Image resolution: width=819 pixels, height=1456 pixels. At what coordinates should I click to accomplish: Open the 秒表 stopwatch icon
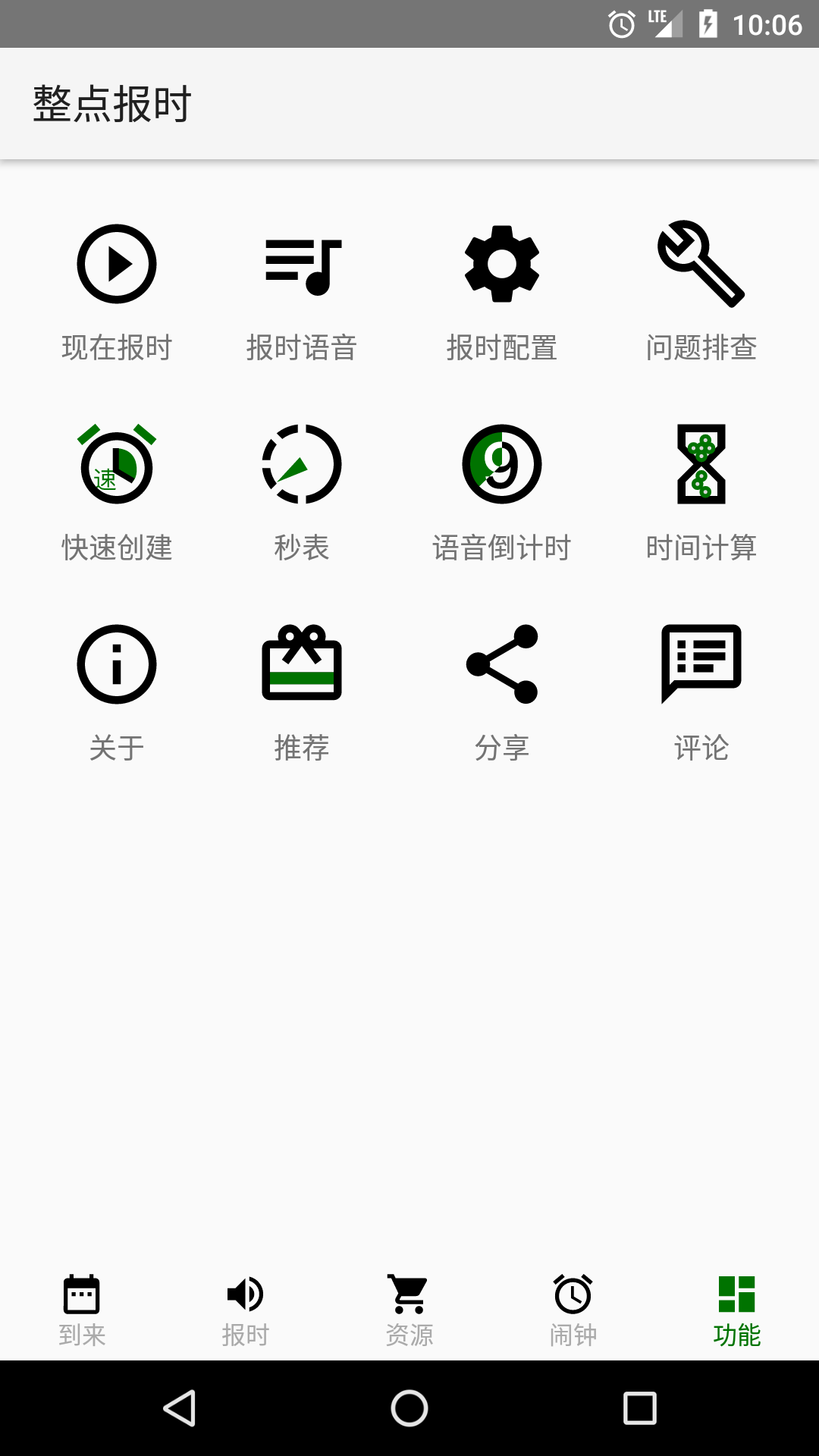click(301, 465)
